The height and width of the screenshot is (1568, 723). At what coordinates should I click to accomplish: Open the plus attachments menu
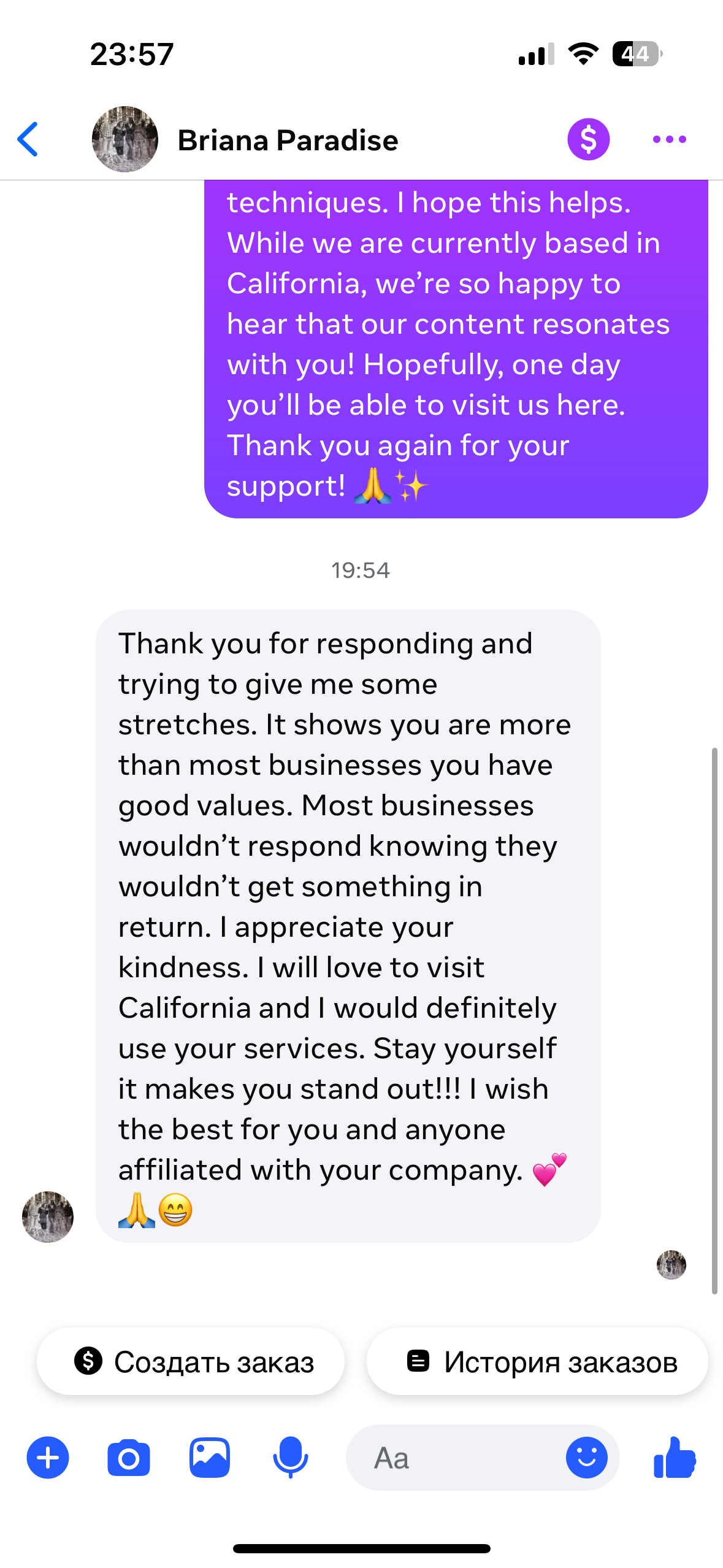point(48,1458)
